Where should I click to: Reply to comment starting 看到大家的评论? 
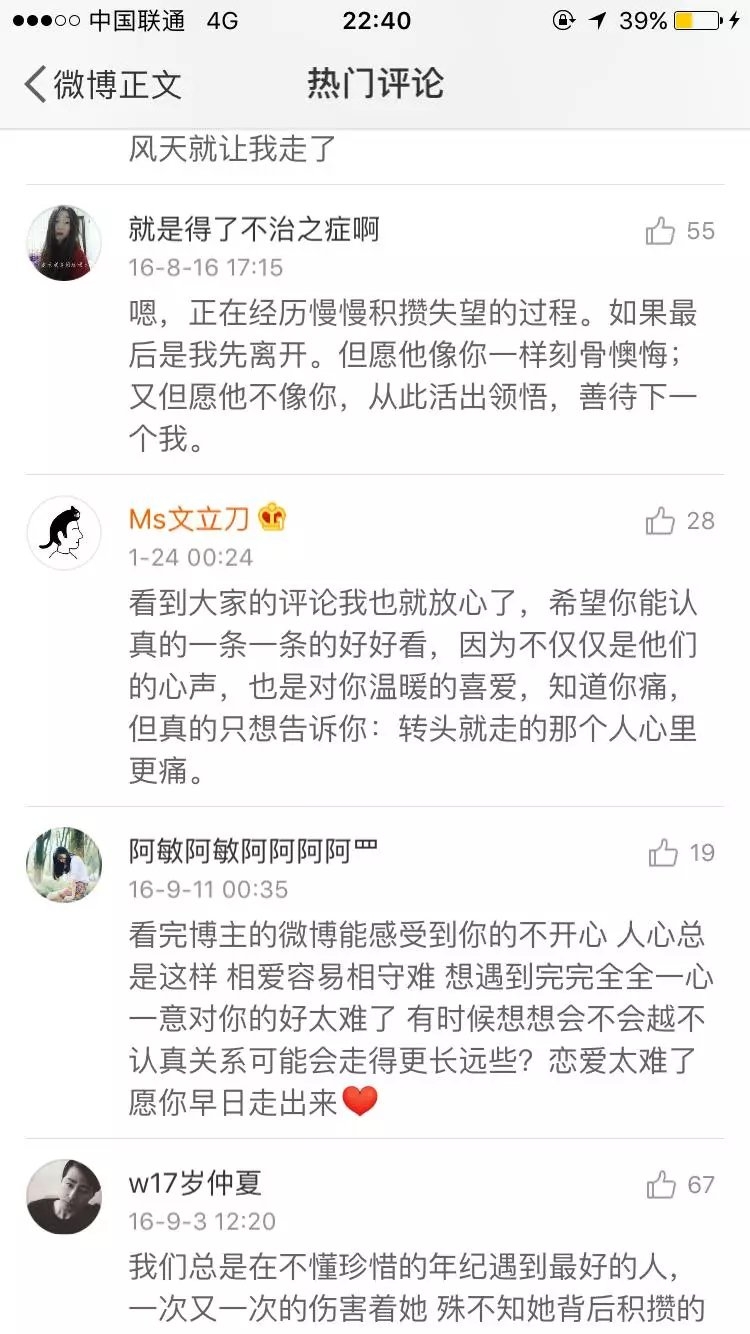coord(413,688)
